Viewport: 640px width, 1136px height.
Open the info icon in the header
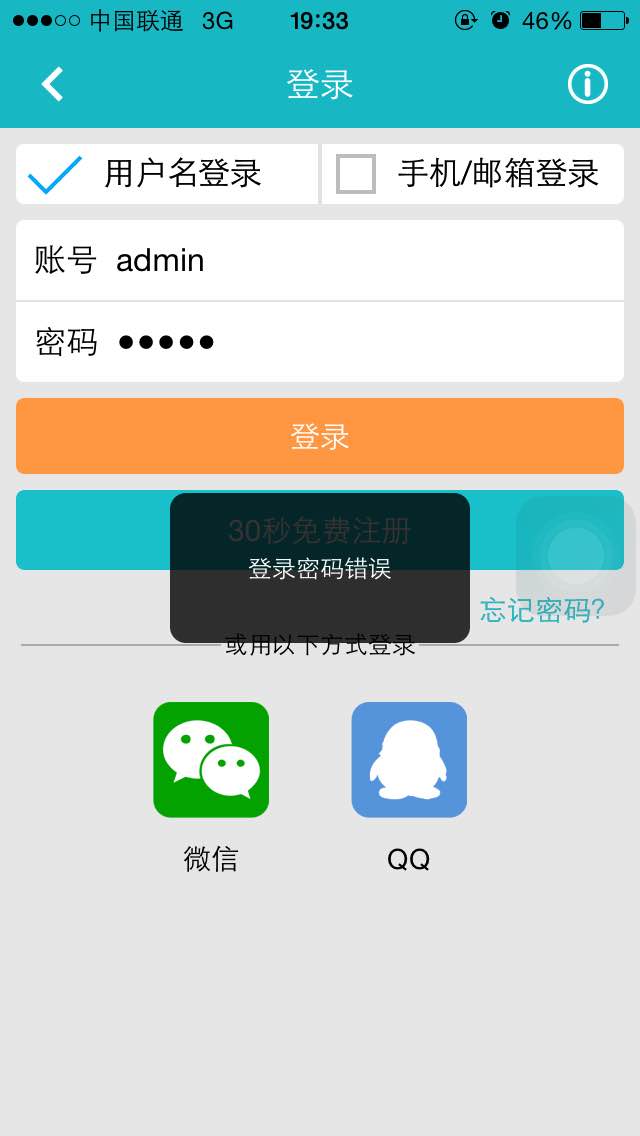(x=587, y=84)
